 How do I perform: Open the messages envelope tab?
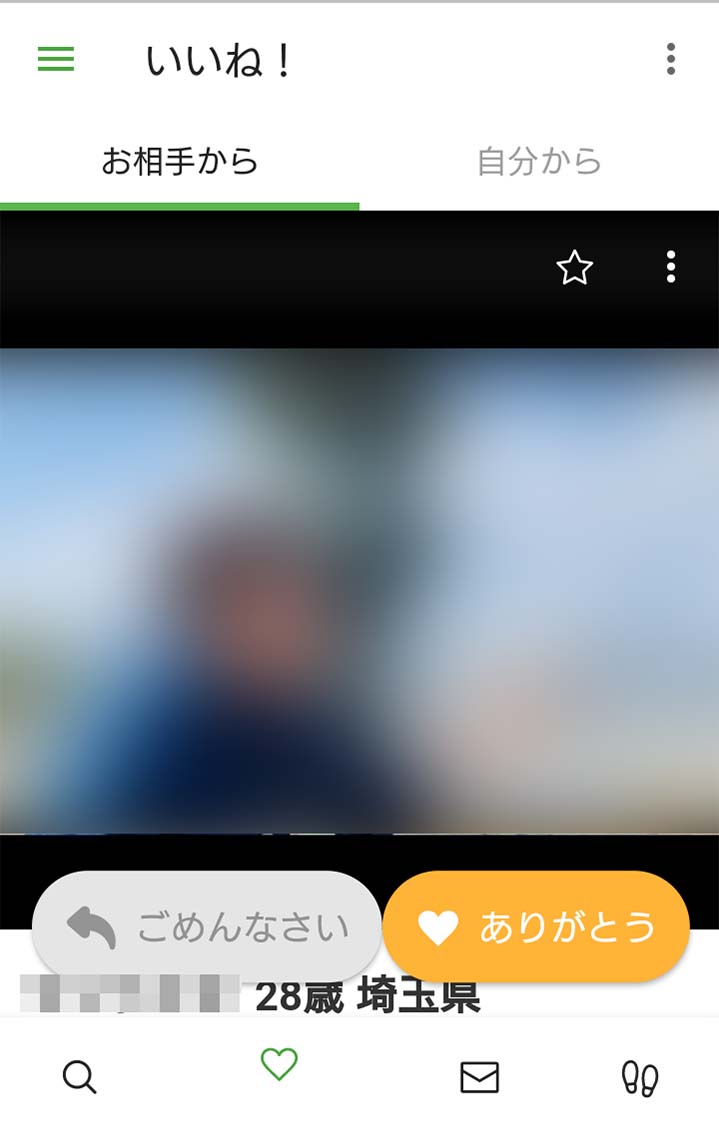pos(479,1077)
